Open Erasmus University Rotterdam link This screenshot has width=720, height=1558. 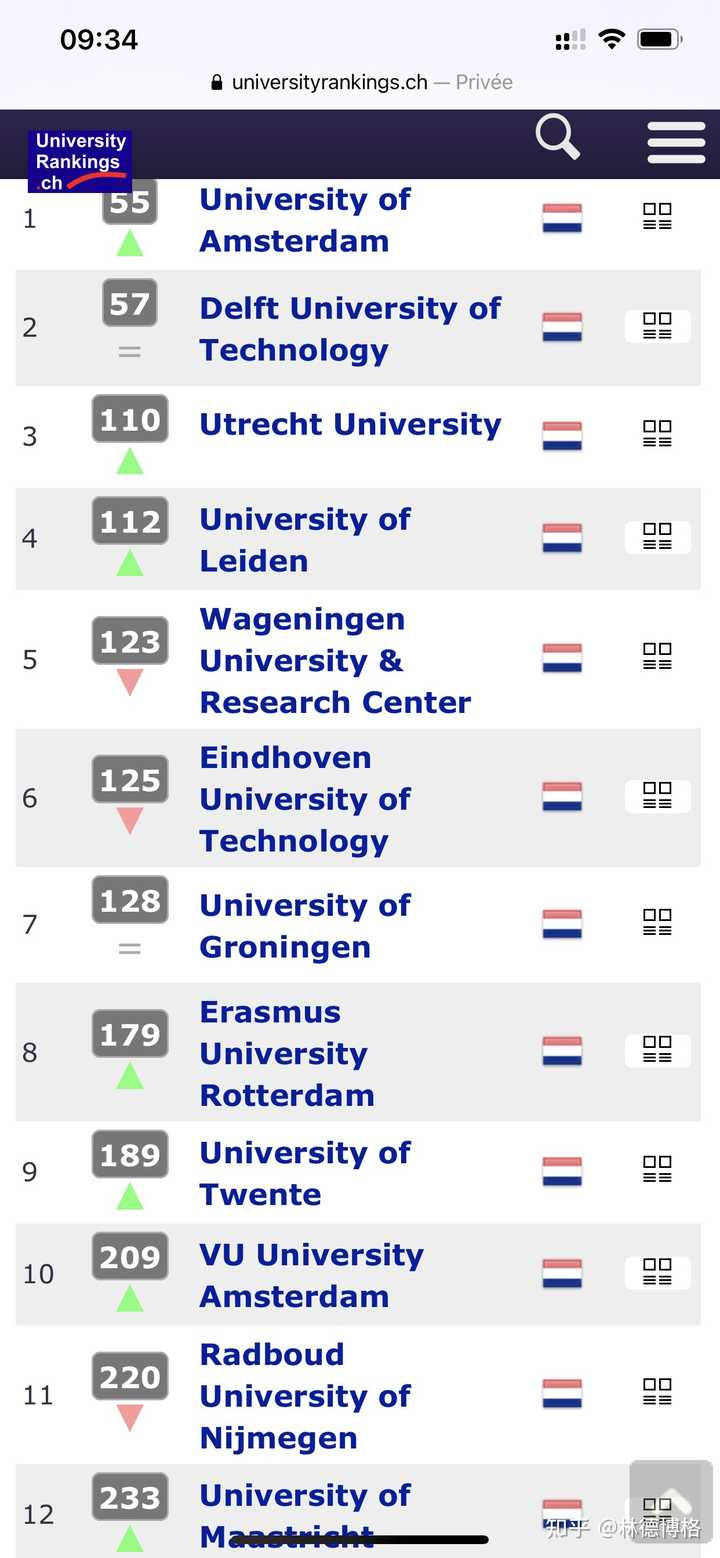286,1053
